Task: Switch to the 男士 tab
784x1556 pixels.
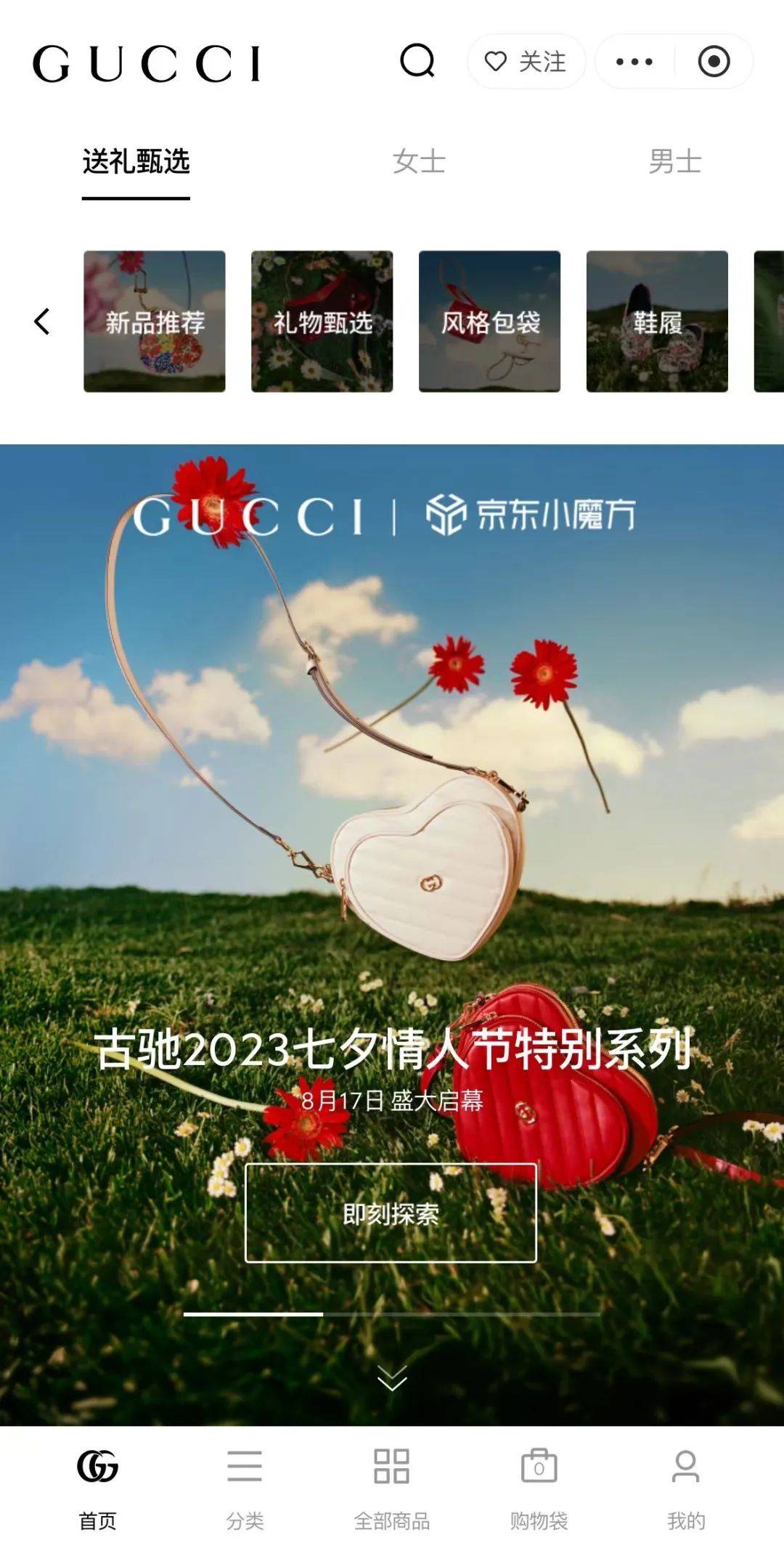Action: click(x=674, y=161)
